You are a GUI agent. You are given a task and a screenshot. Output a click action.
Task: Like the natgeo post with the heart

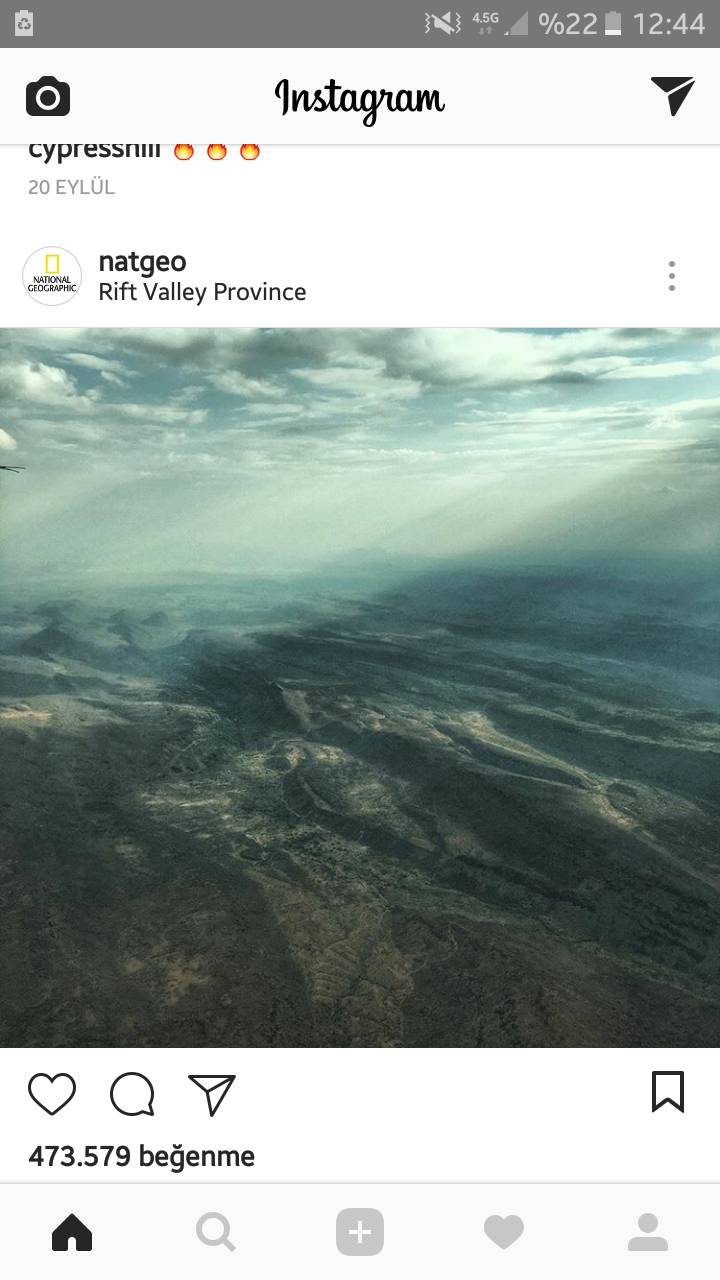click(52, 1094)
